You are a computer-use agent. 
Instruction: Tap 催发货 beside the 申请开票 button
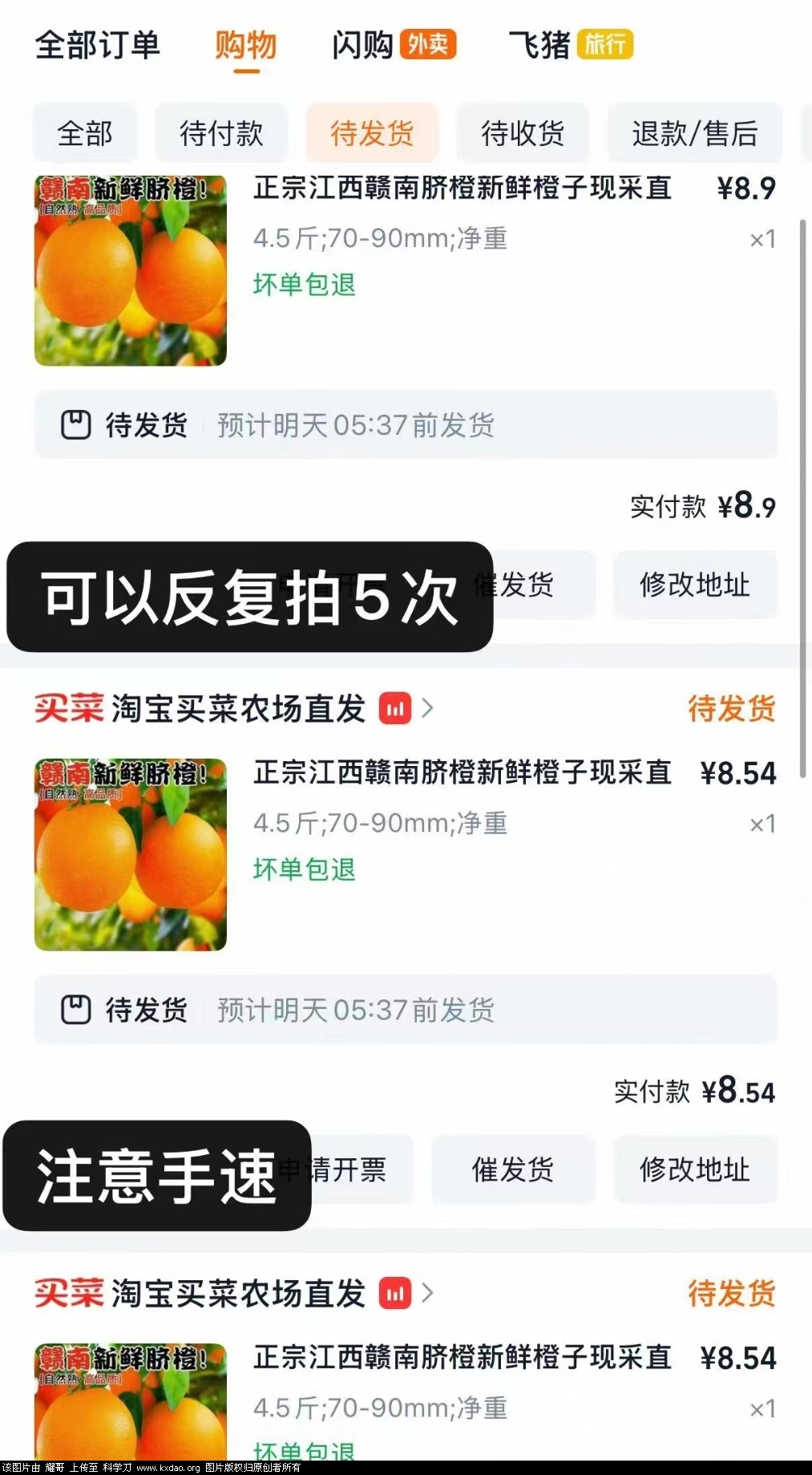(x=513, y=1170)
